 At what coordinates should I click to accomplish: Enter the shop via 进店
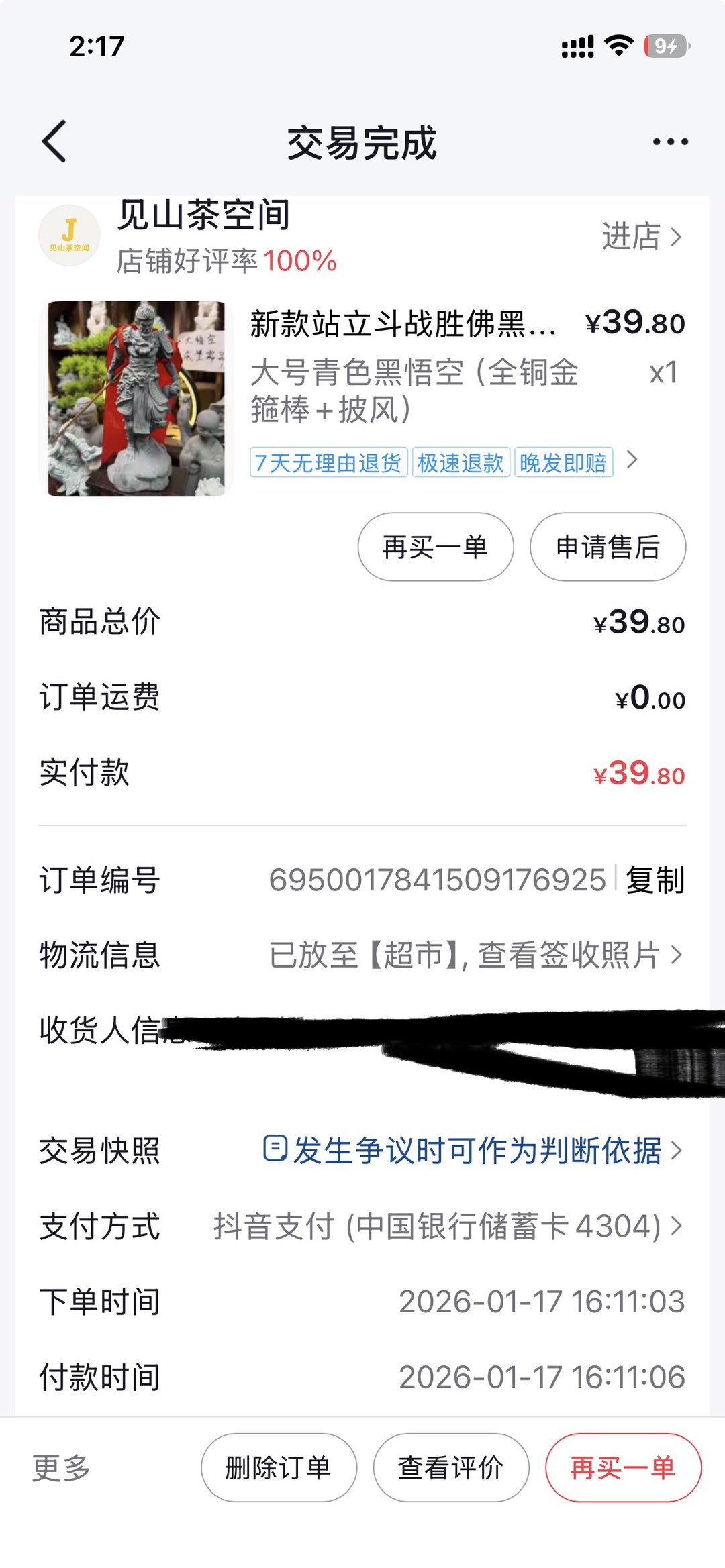tap(641, 237)
